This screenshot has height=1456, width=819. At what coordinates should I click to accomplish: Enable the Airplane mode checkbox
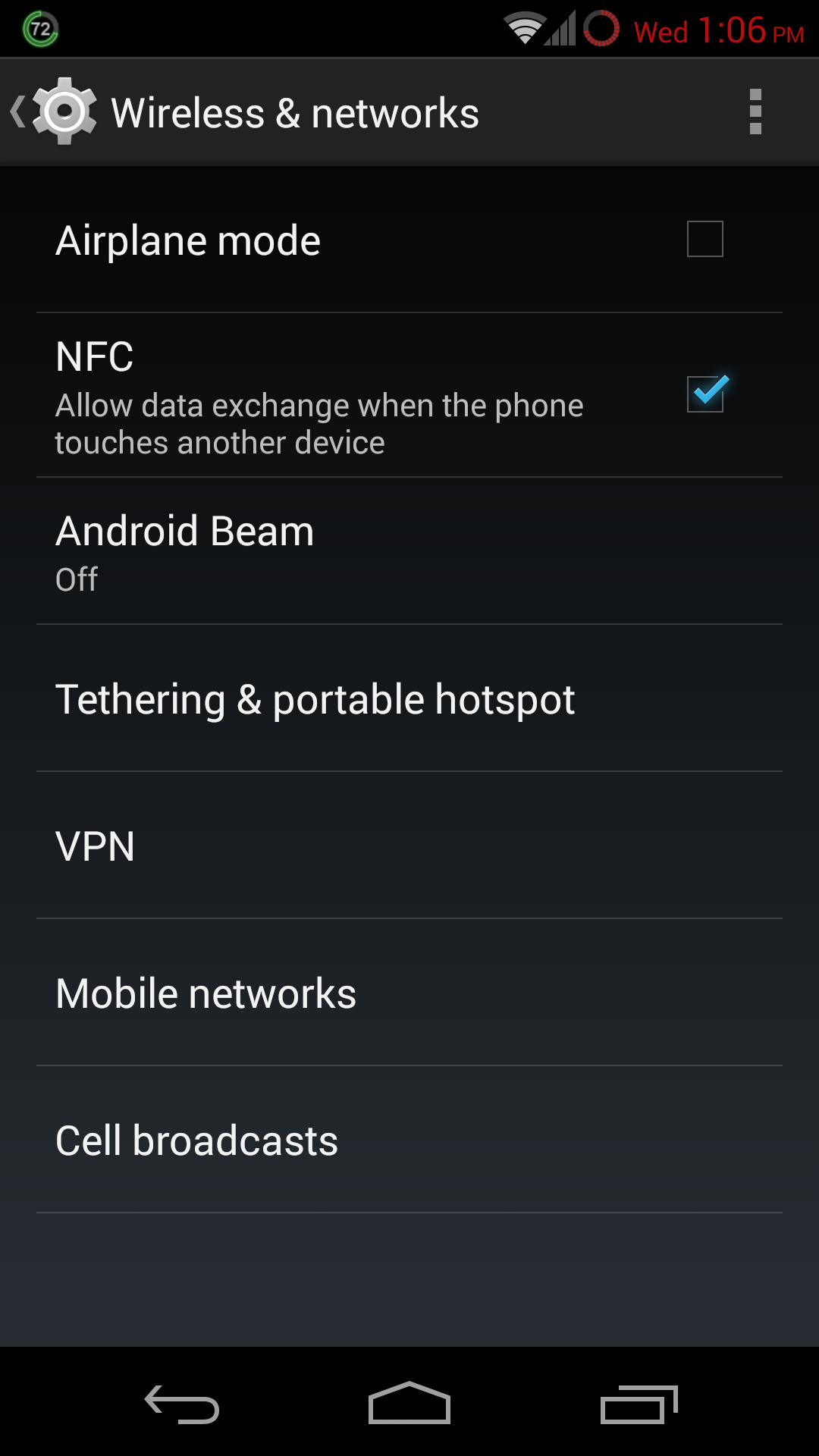pos(704,239)
